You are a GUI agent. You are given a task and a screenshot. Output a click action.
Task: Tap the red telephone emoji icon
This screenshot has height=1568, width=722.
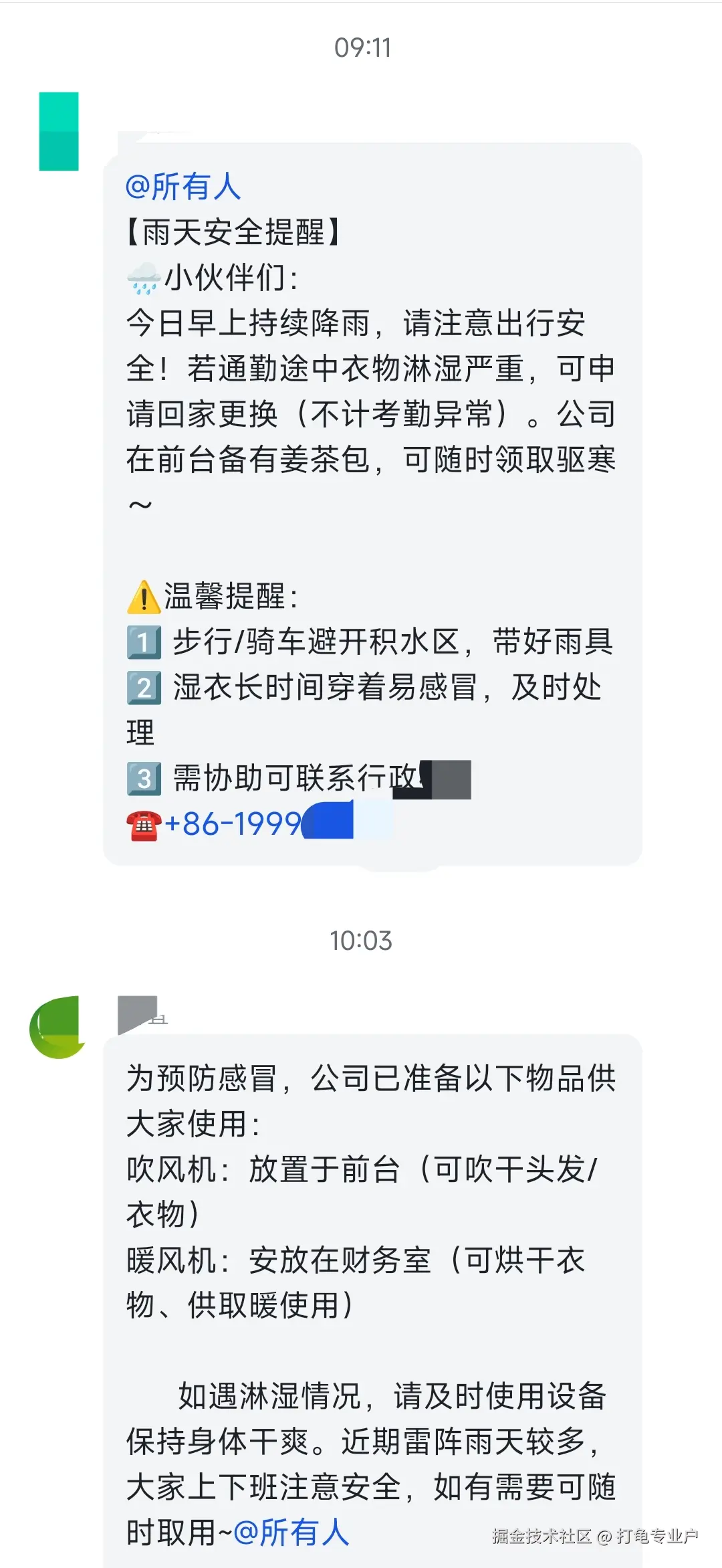coord(142,826)
